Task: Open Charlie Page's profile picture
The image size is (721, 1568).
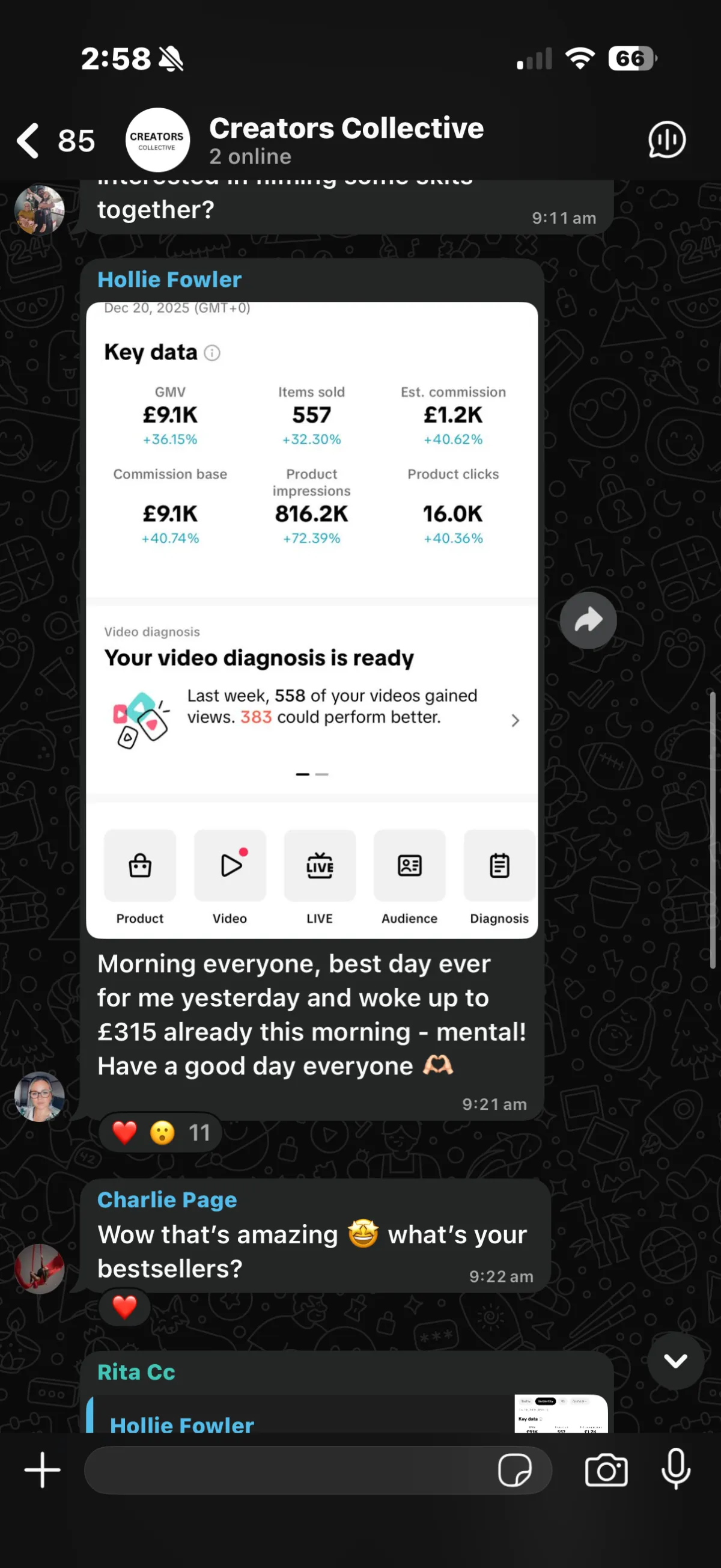Action: click(40, 1269)
